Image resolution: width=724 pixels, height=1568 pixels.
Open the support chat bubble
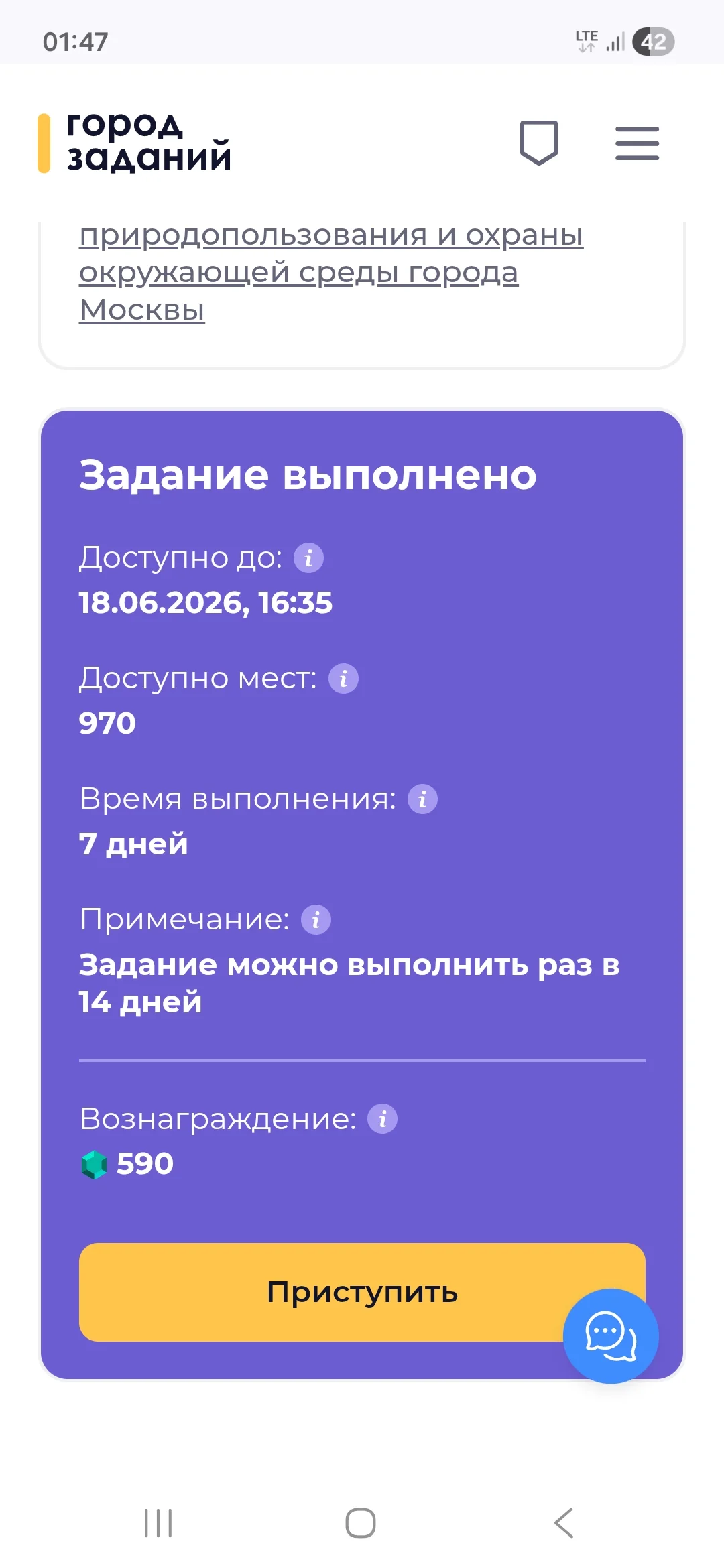pyautogui.click(x=611, y=1336)
